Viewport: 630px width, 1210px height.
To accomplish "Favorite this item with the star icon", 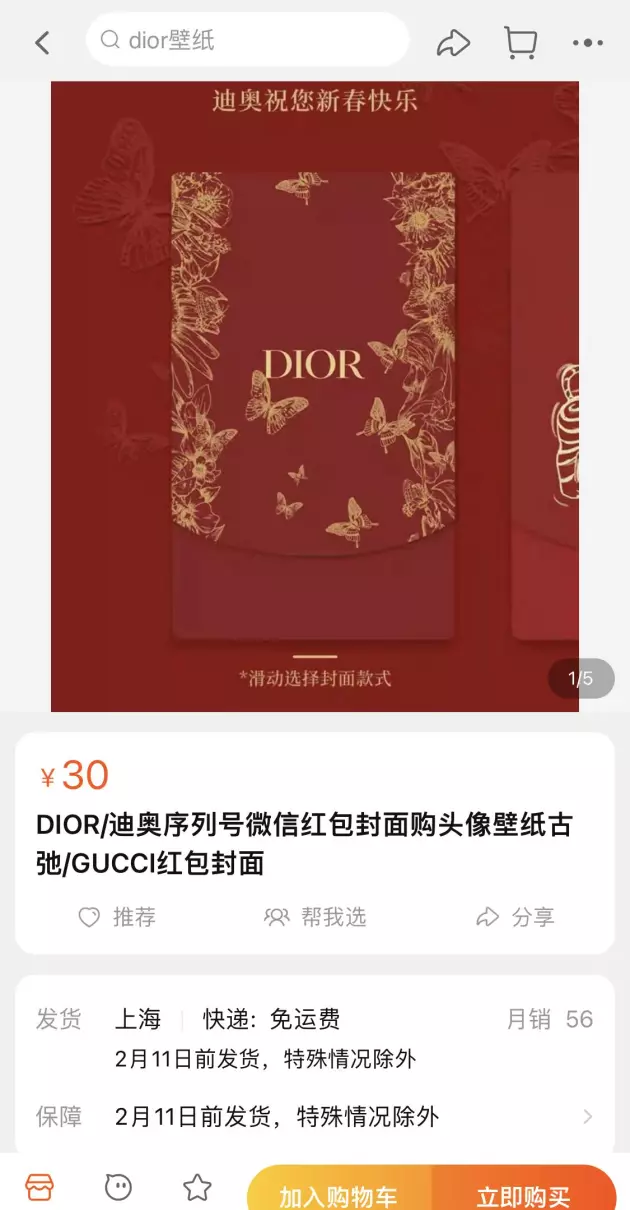I will (x=197, y=1187).
